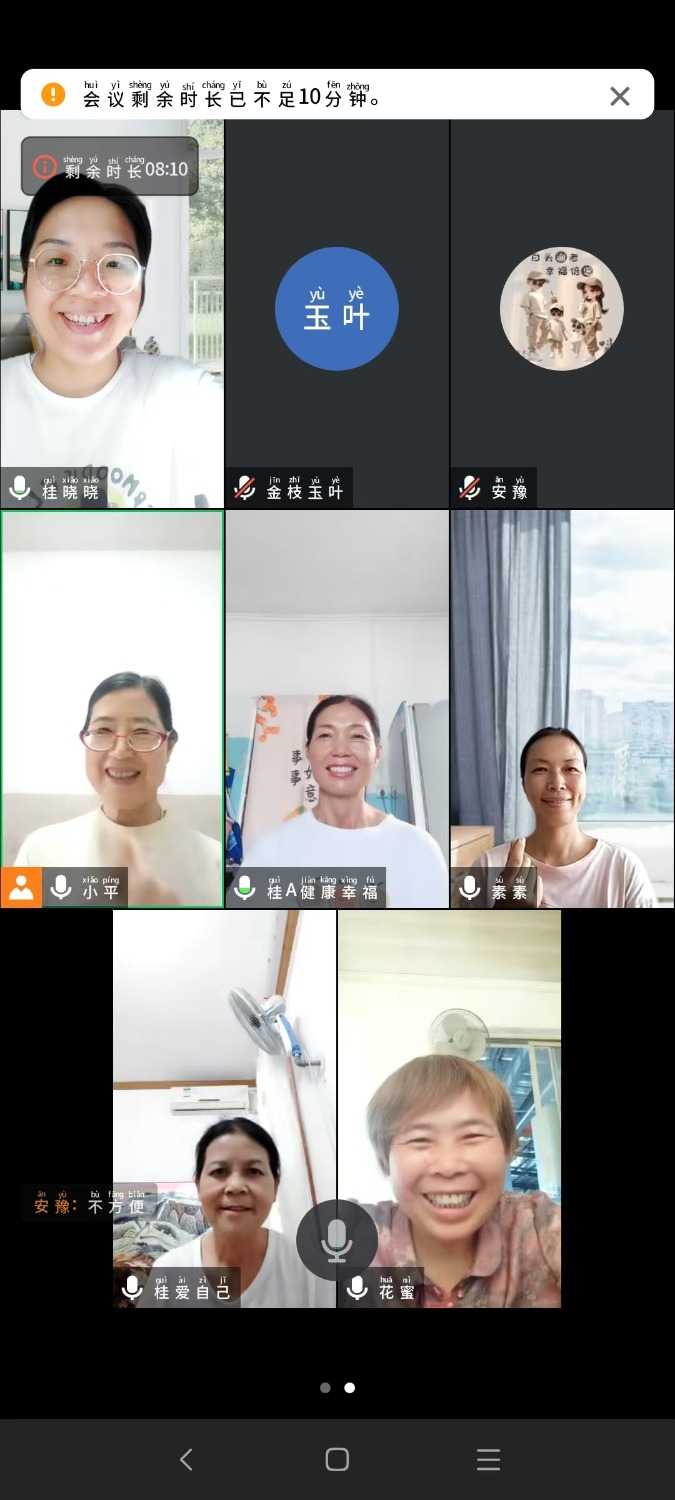Go back with the system back button
The height and width of the screenshot is (1500, 675).
point(186,1459)
